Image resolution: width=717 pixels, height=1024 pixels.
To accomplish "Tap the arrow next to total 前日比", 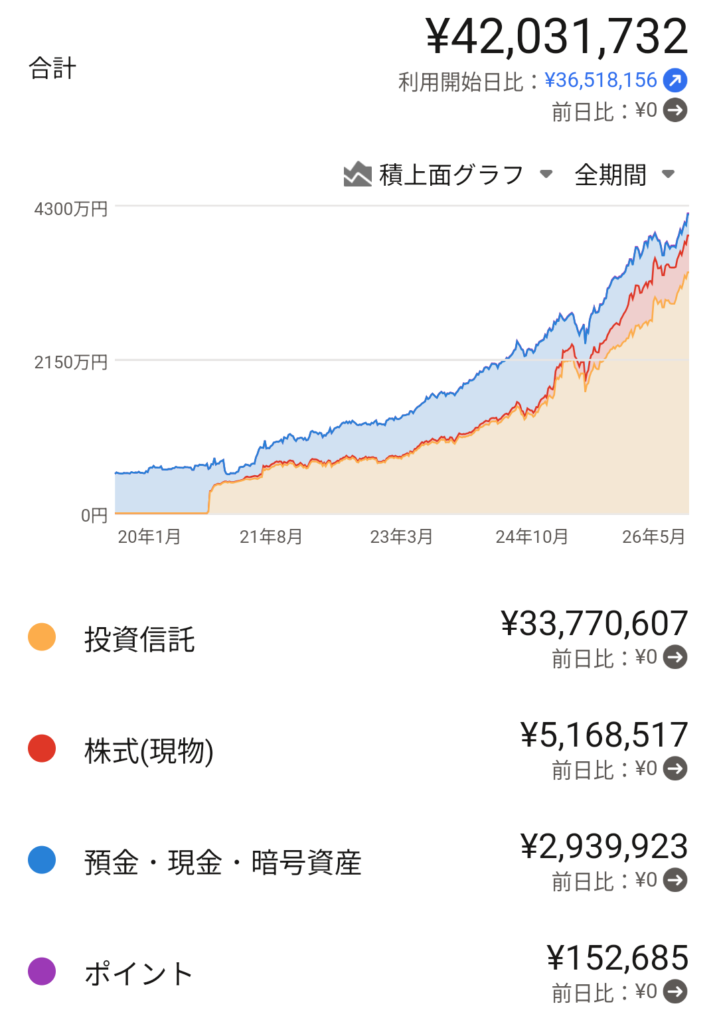I will click(675, 110).
